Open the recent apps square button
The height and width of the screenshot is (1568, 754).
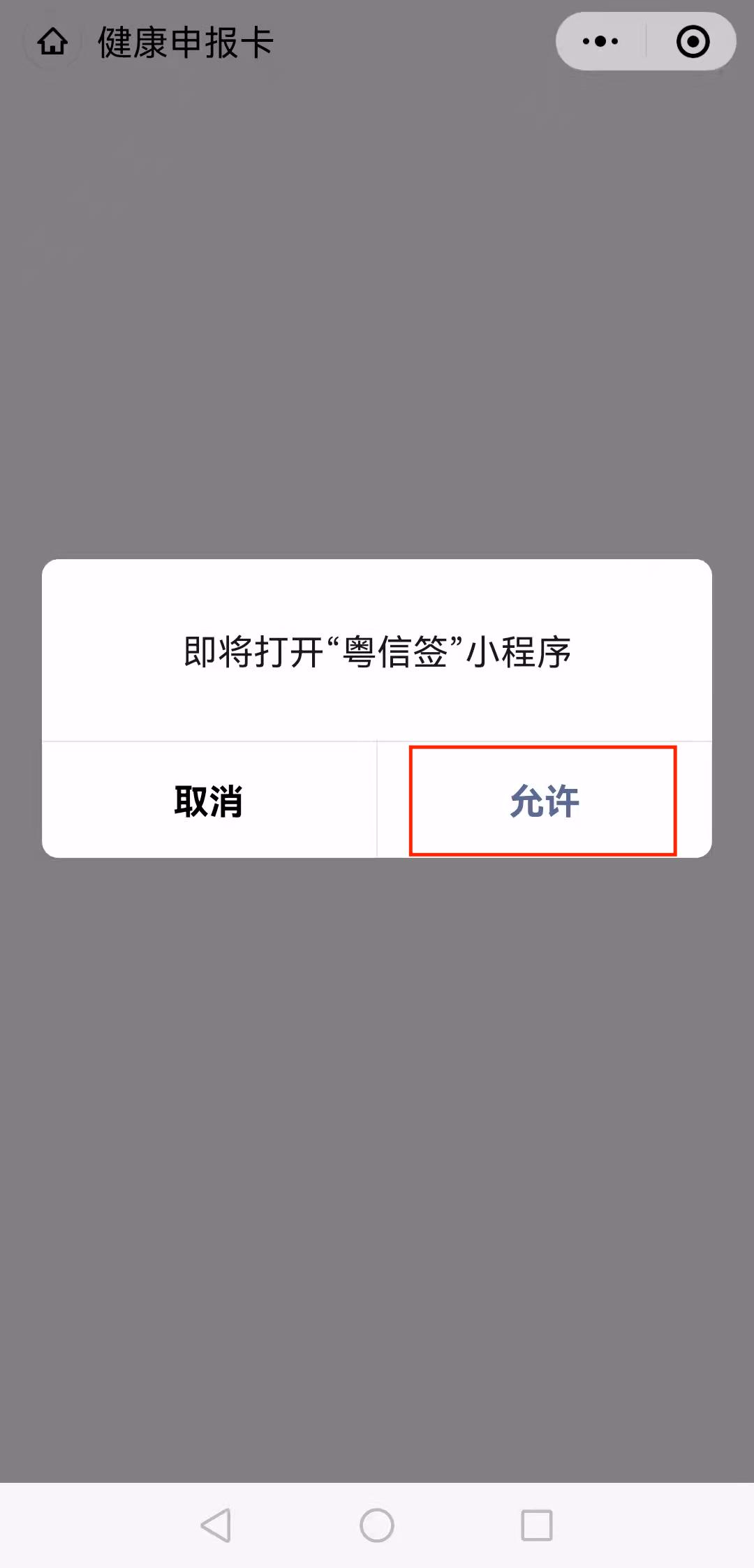tap(537, 1525)
